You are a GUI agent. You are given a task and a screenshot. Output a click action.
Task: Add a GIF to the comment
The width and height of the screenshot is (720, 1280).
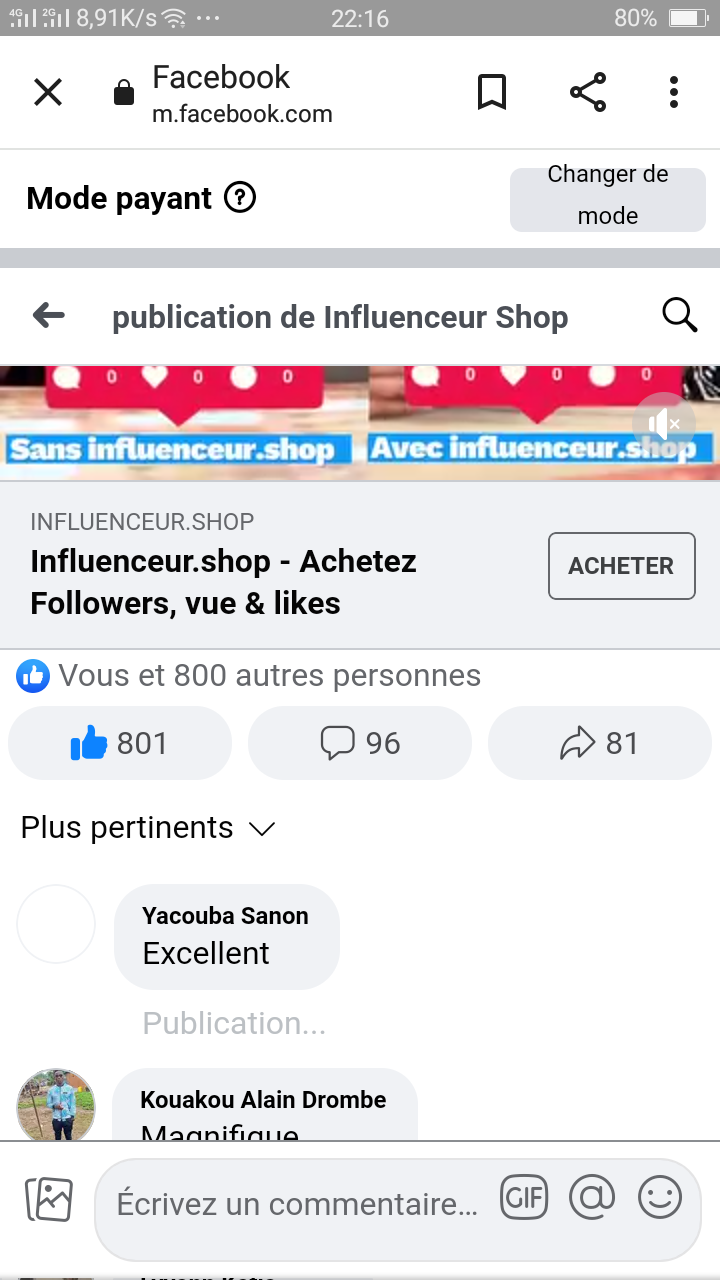[524, 1198]
